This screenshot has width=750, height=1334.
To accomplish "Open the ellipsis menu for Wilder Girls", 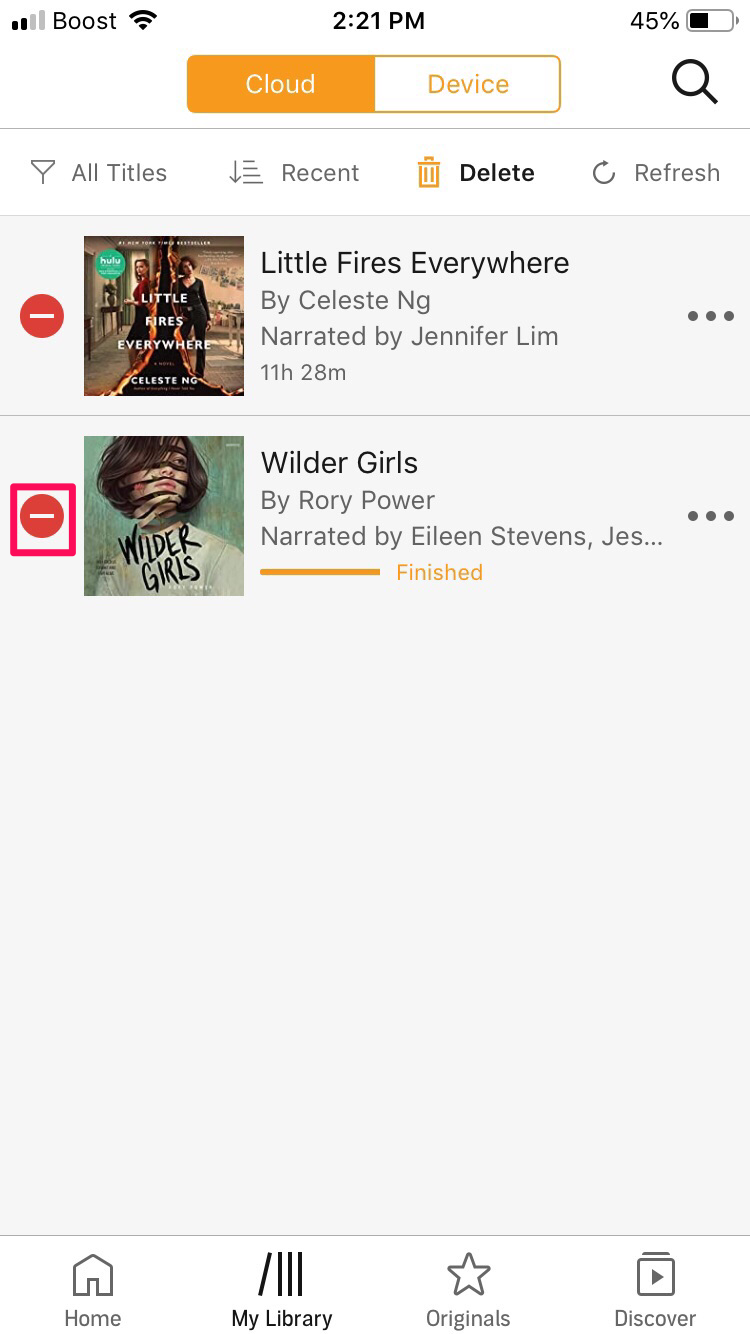I will click(710, 516).
